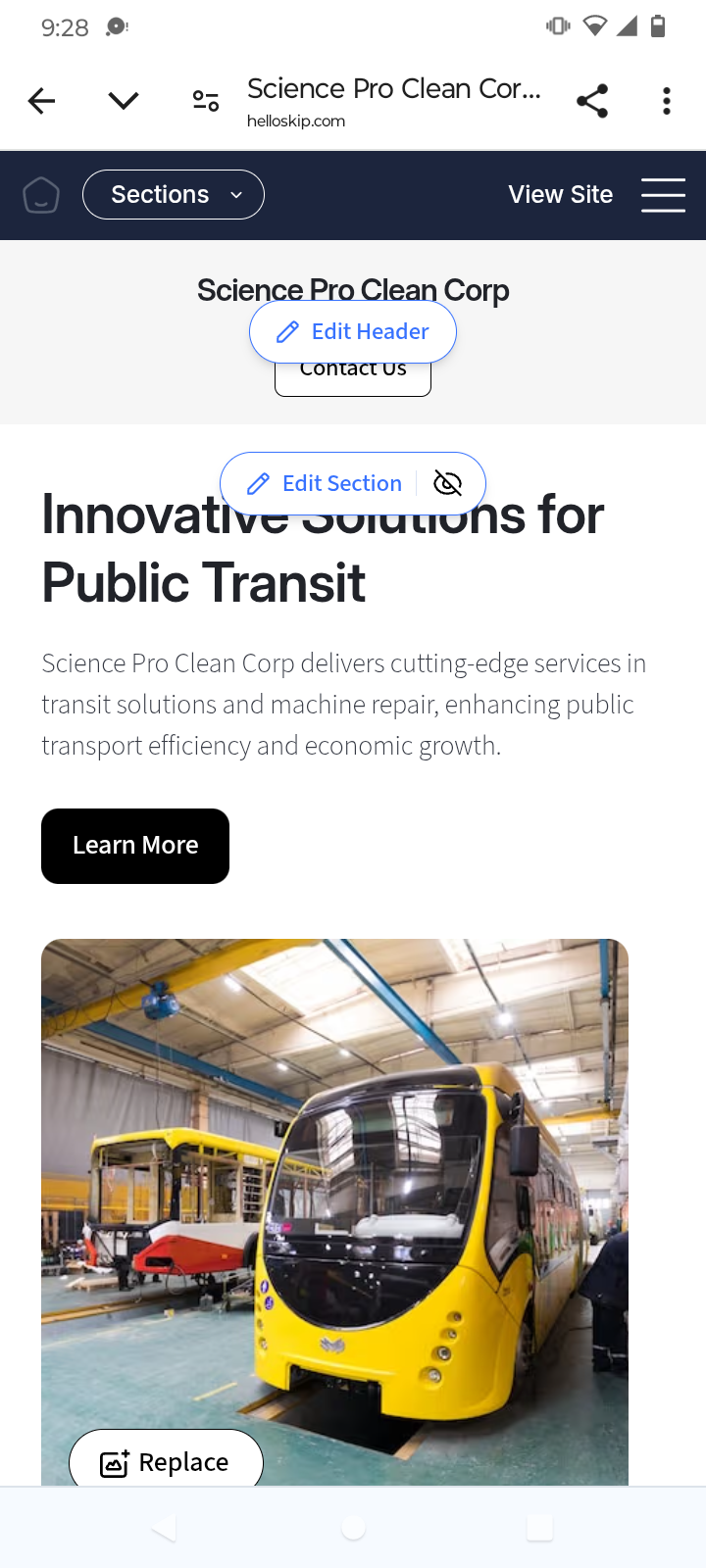Tap the Learn More button
This screenshot has width=706, height=1568.
pos(135,846)
